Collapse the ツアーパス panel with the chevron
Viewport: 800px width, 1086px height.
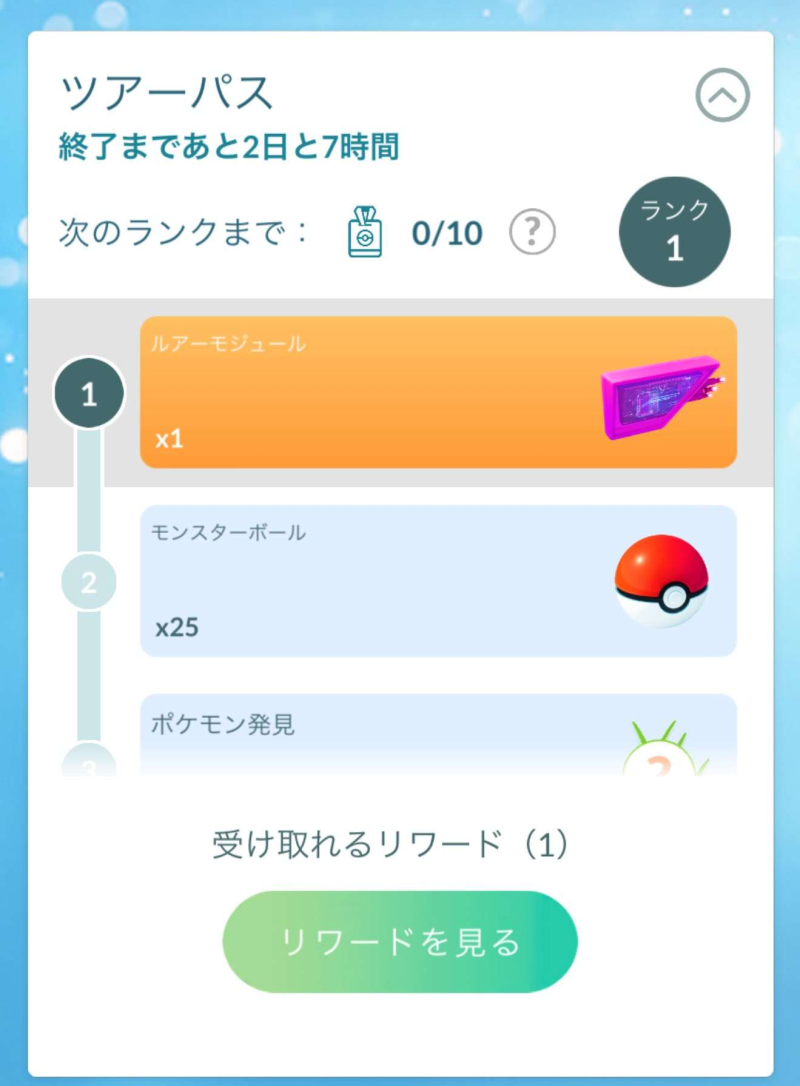point(722,95)
